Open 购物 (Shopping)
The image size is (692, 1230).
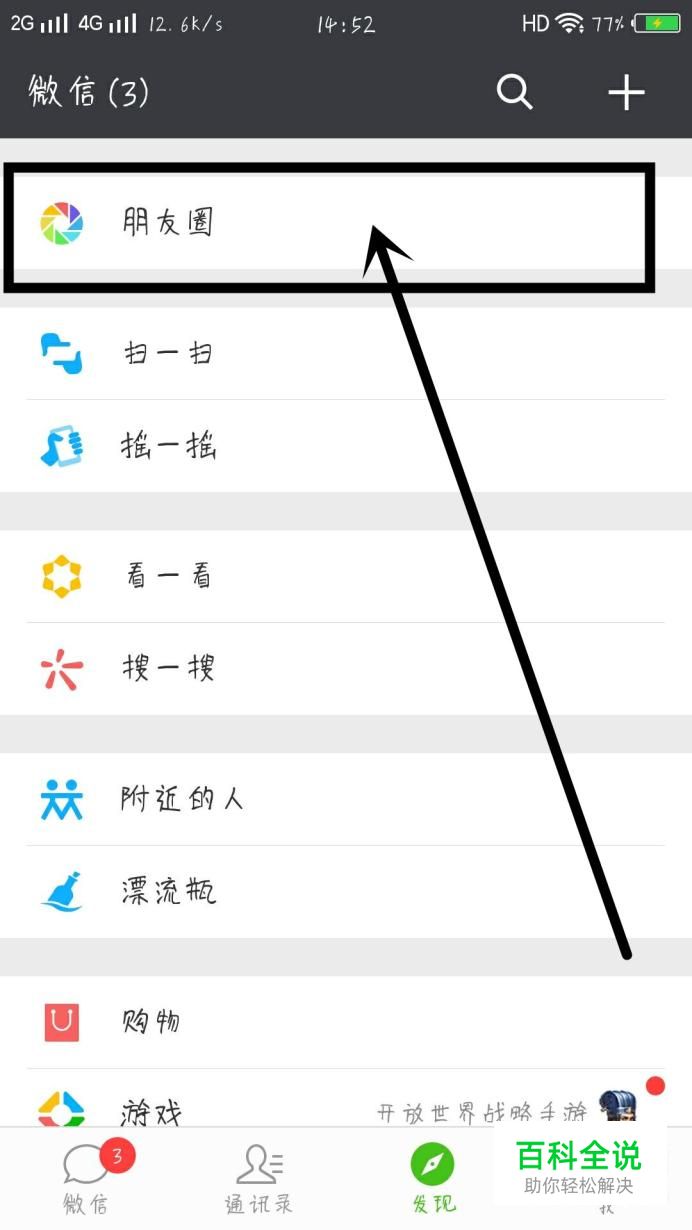150,1022
